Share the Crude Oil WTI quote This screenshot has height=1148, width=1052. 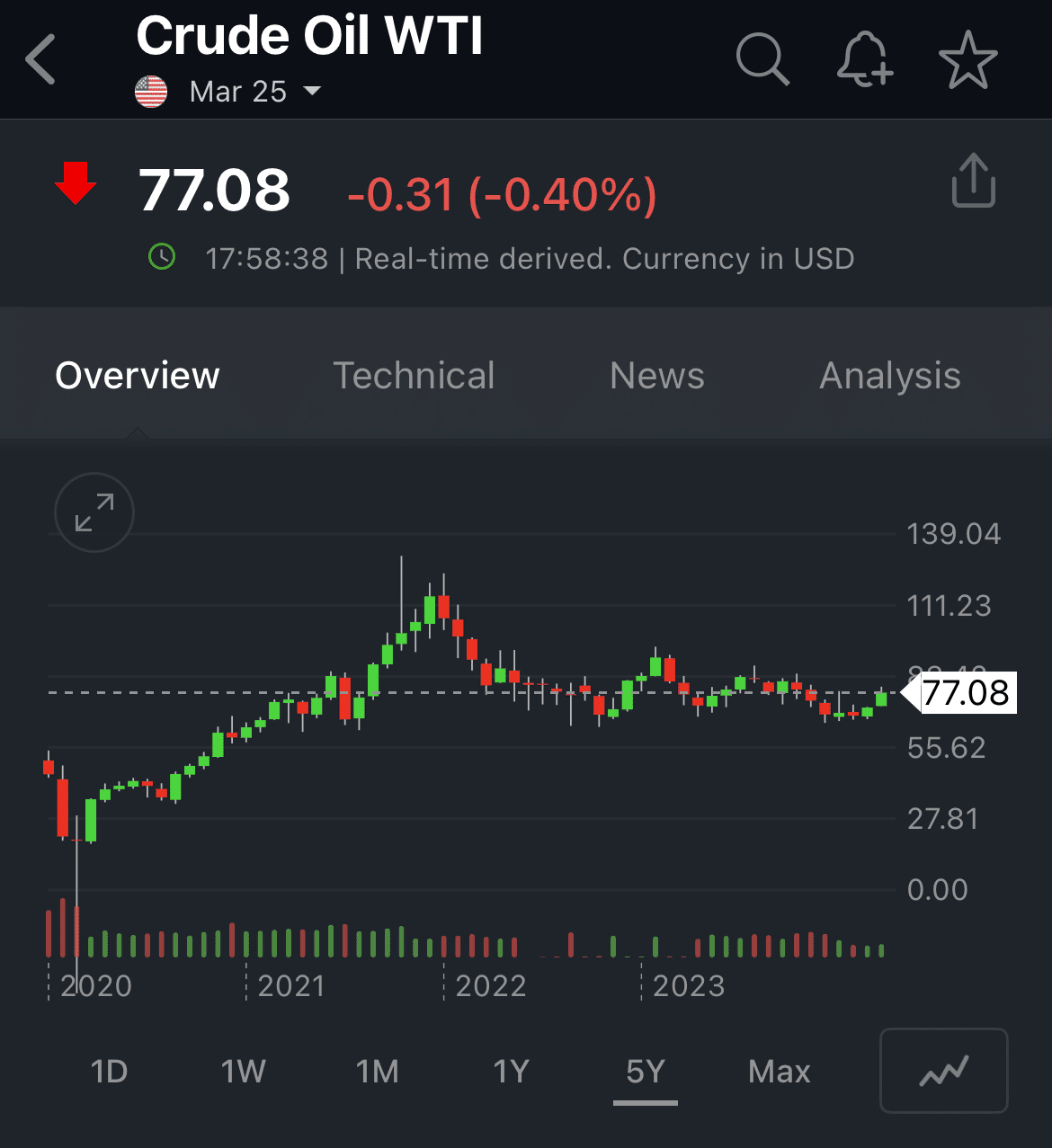973,181
